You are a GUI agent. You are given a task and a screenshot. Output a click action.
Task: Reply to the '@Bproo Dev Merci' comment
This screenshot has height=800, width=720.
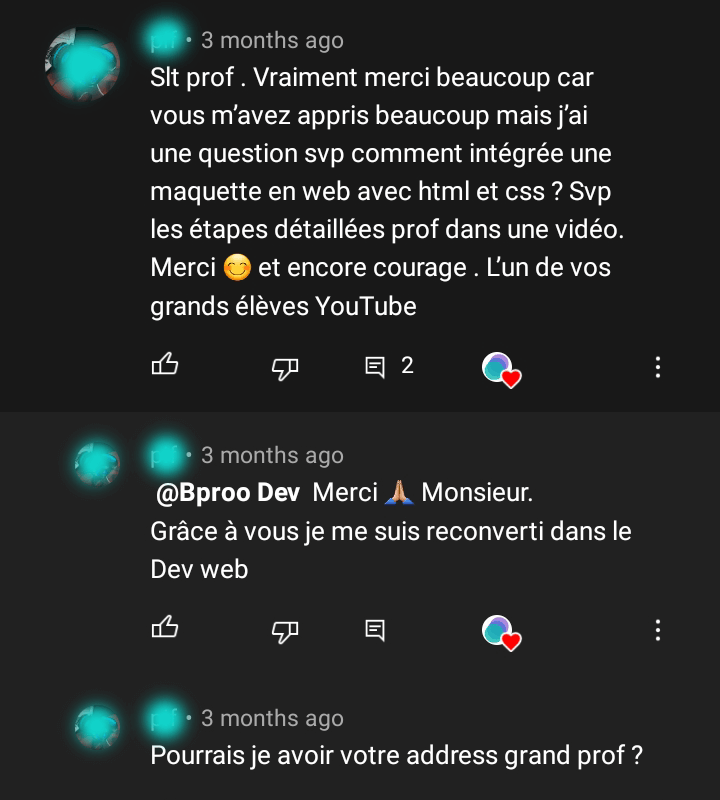tap(375, 630)
